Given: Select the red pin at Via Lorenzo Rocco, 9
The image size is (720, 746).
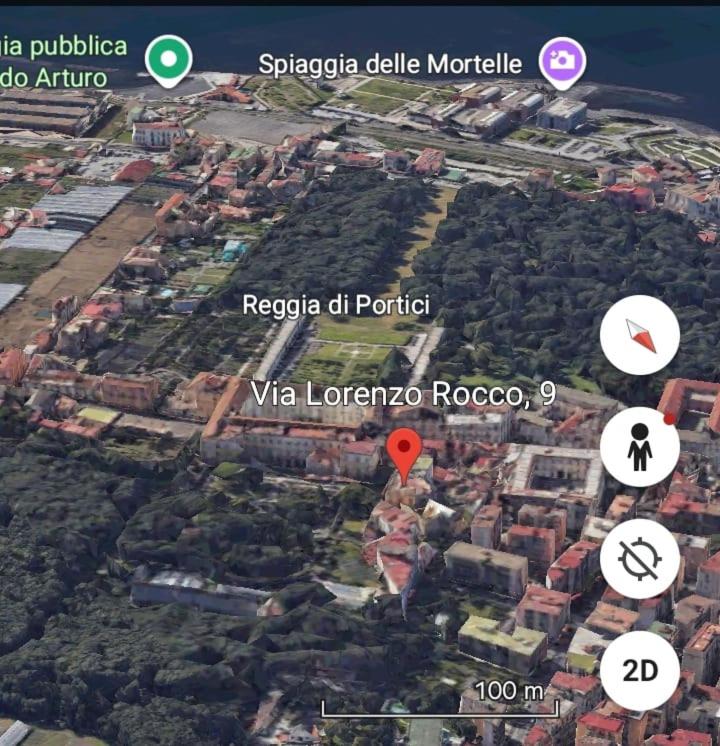Looking at the screenshot, I should (404, 451).
